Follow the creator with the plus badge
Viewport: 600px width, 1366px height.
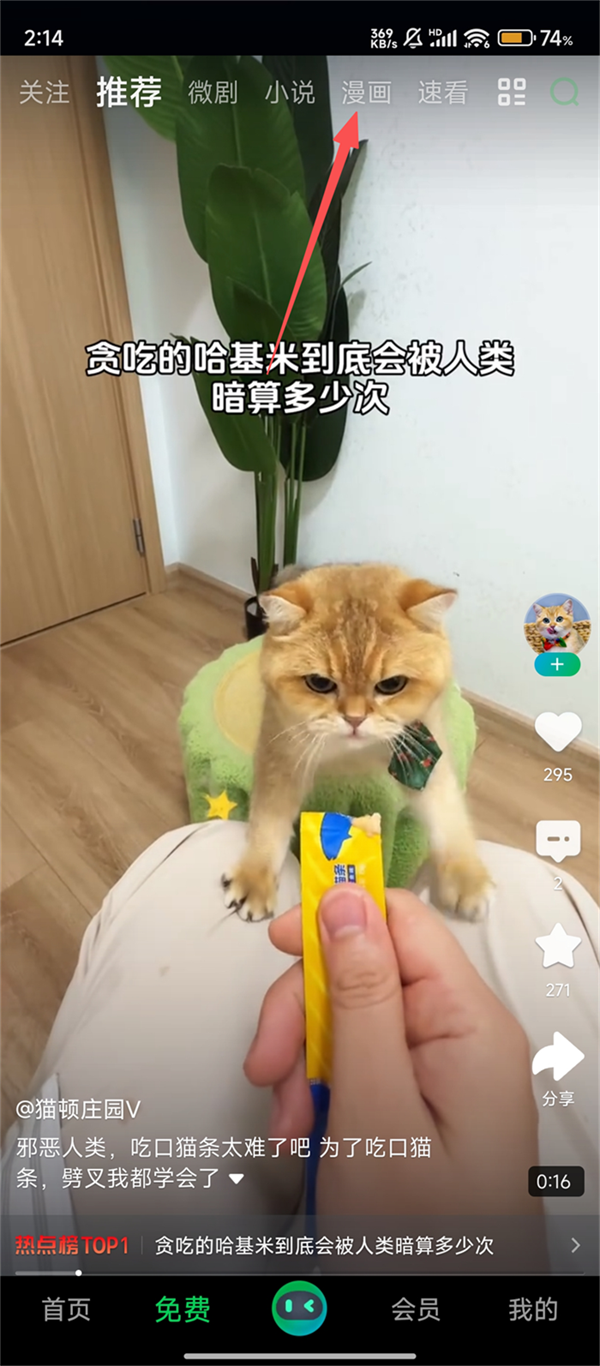557,664
